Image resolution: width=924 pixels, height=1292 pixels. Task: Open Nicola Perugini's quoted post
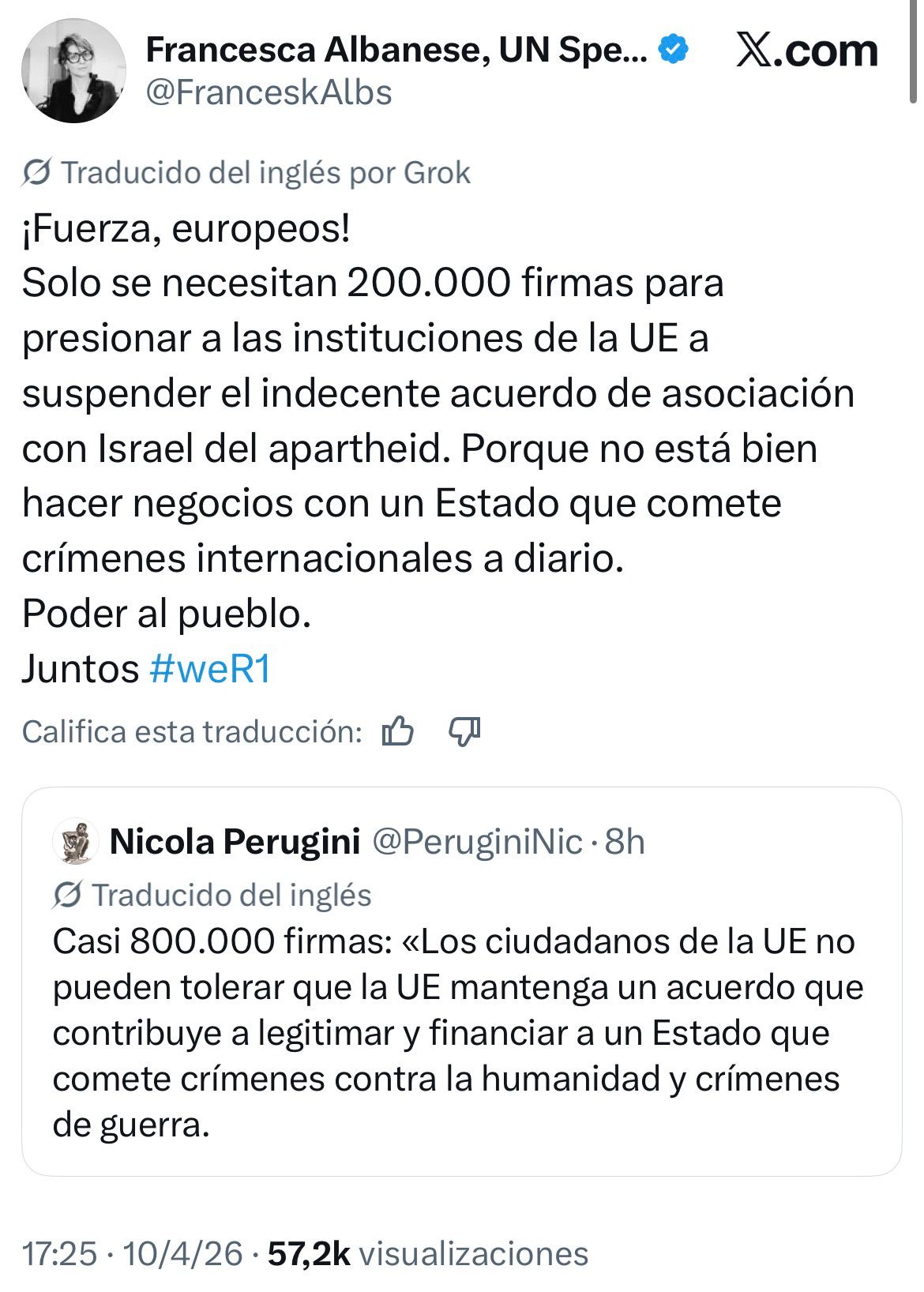461,1027
